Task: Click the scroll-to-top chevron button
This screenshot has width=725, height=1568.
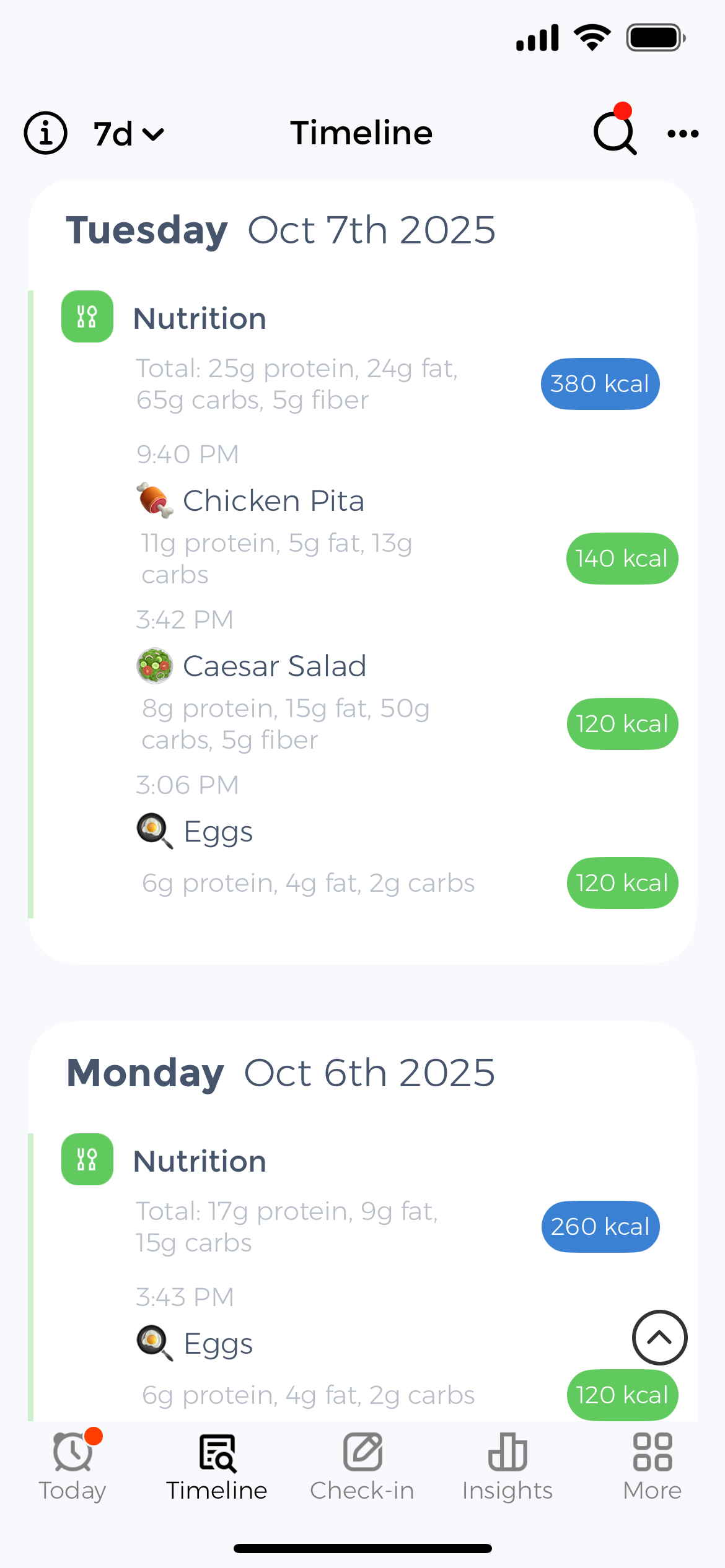Action: (x=659, y=1338)
